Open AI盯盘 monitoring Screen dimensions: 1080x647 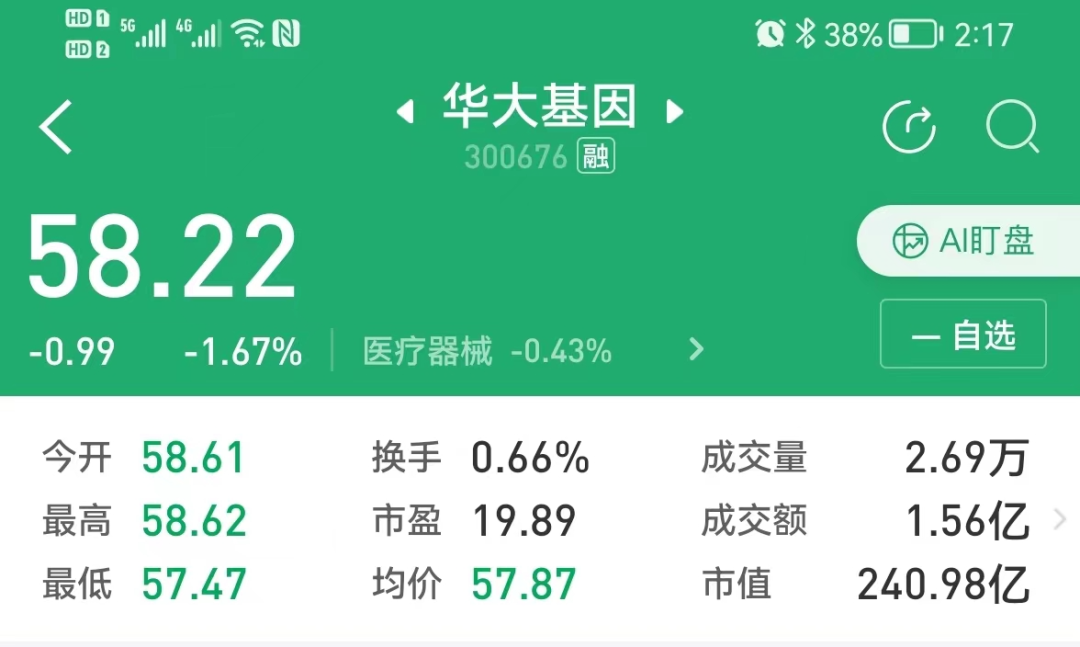pyautogui.click(x=964, y=241)
